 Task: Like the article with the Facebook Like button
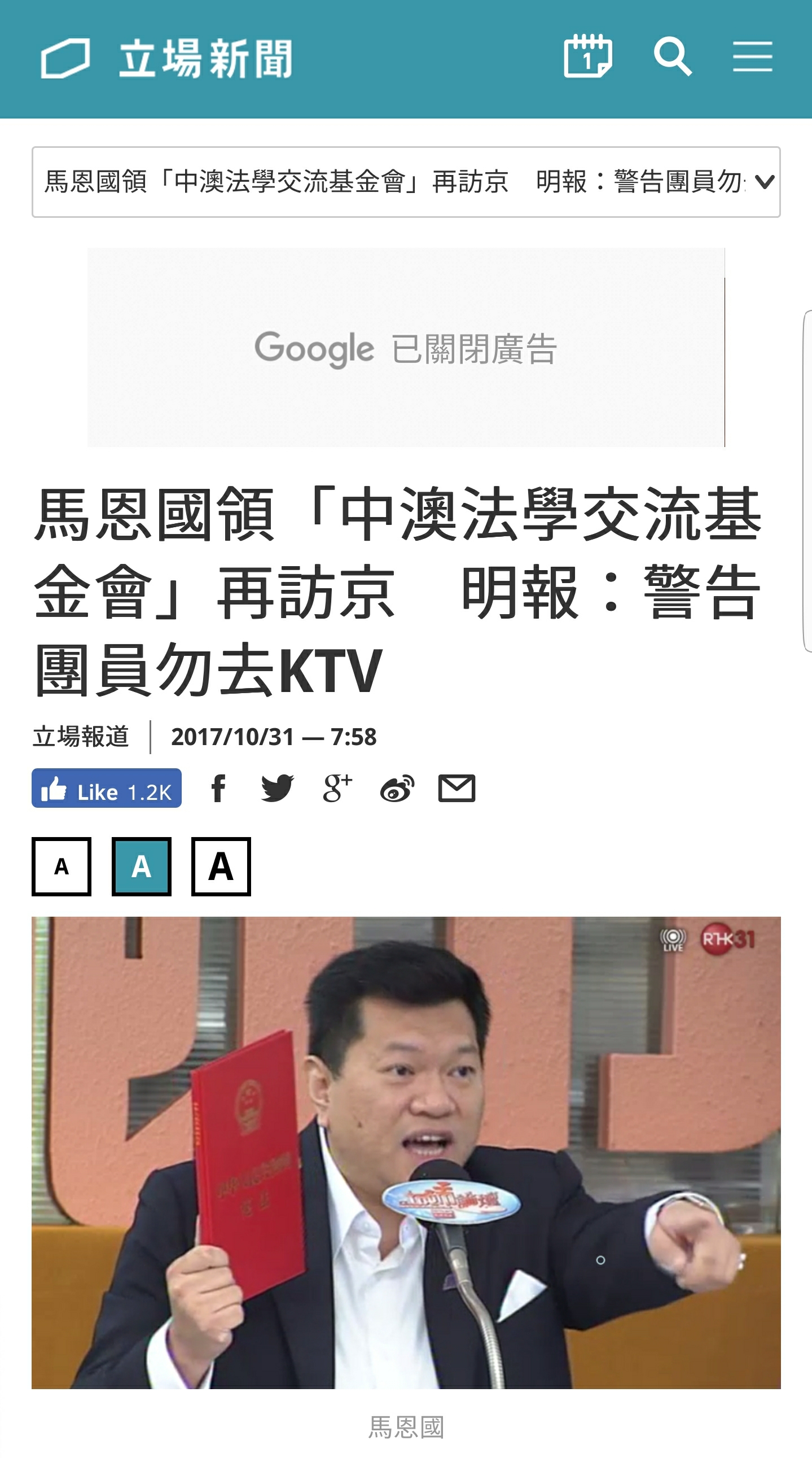click(107, 788)
